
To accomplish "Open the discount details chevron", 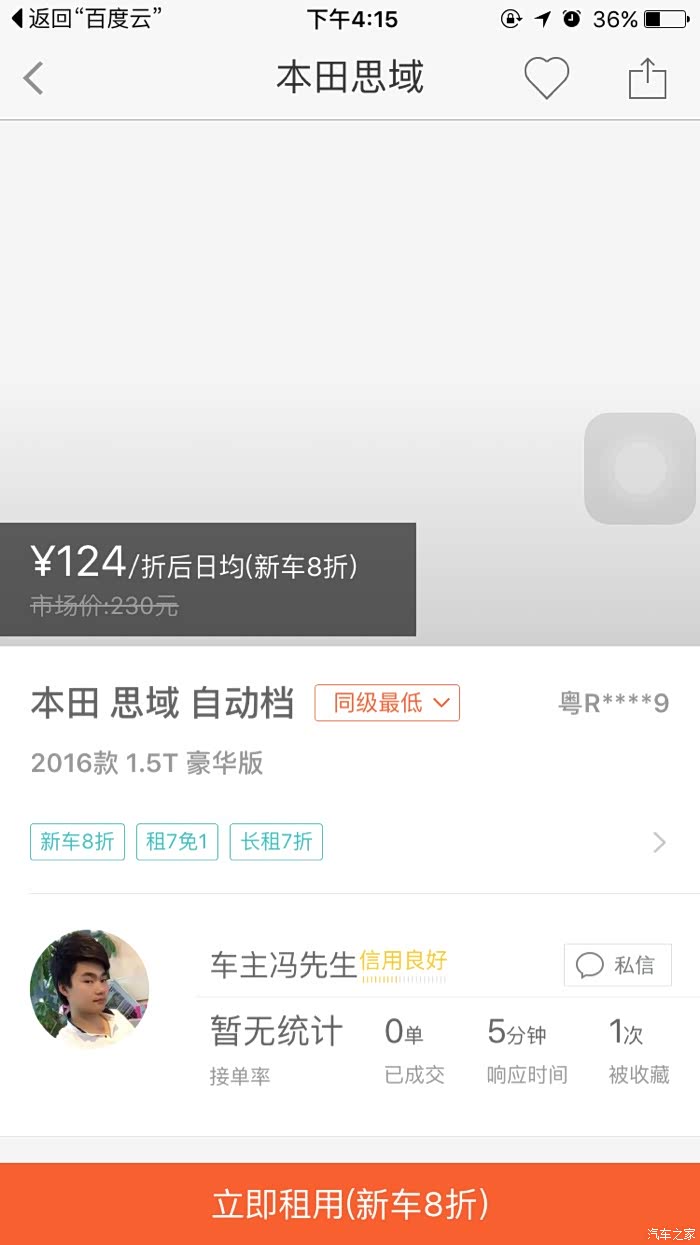I will click(659, 843).
